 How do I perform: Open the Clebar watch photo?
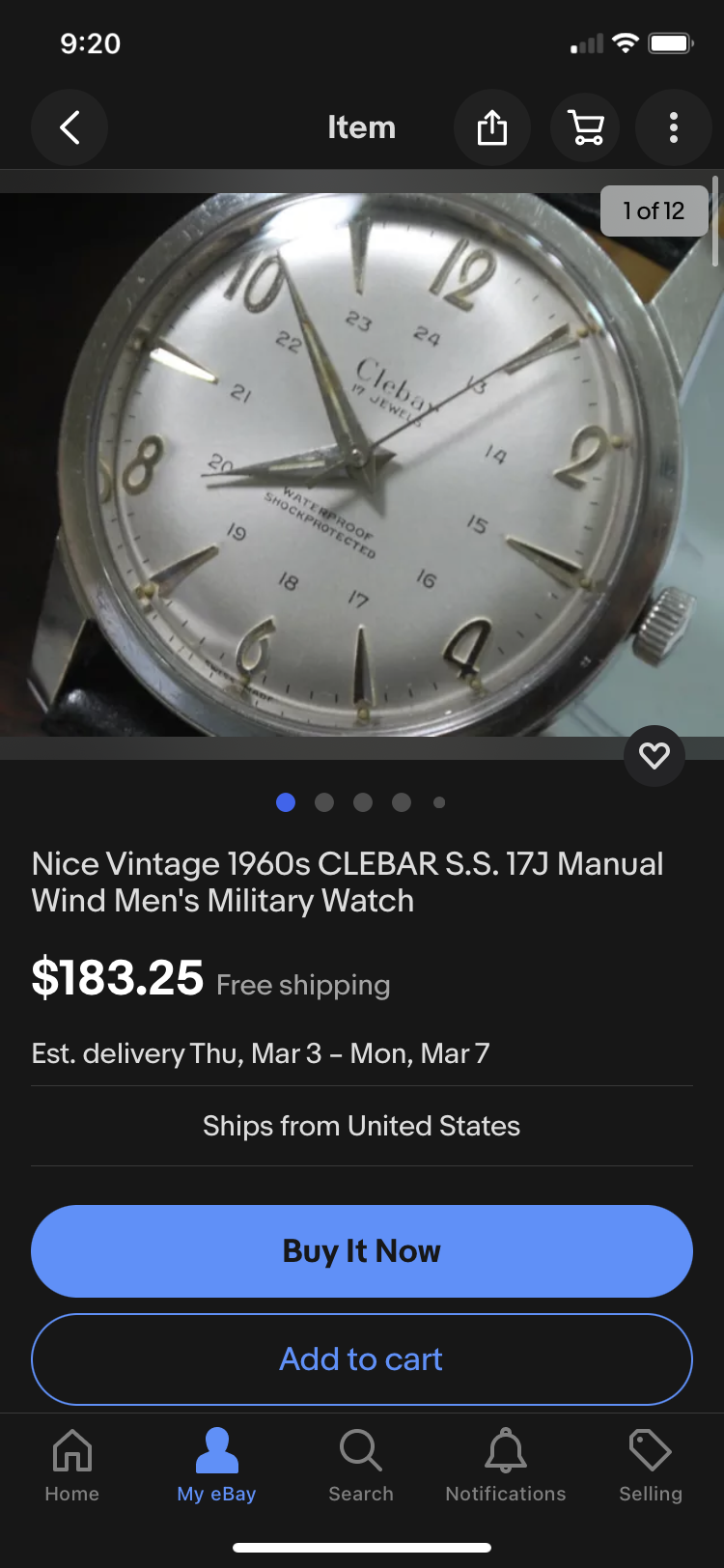click(x=362, y=463)
